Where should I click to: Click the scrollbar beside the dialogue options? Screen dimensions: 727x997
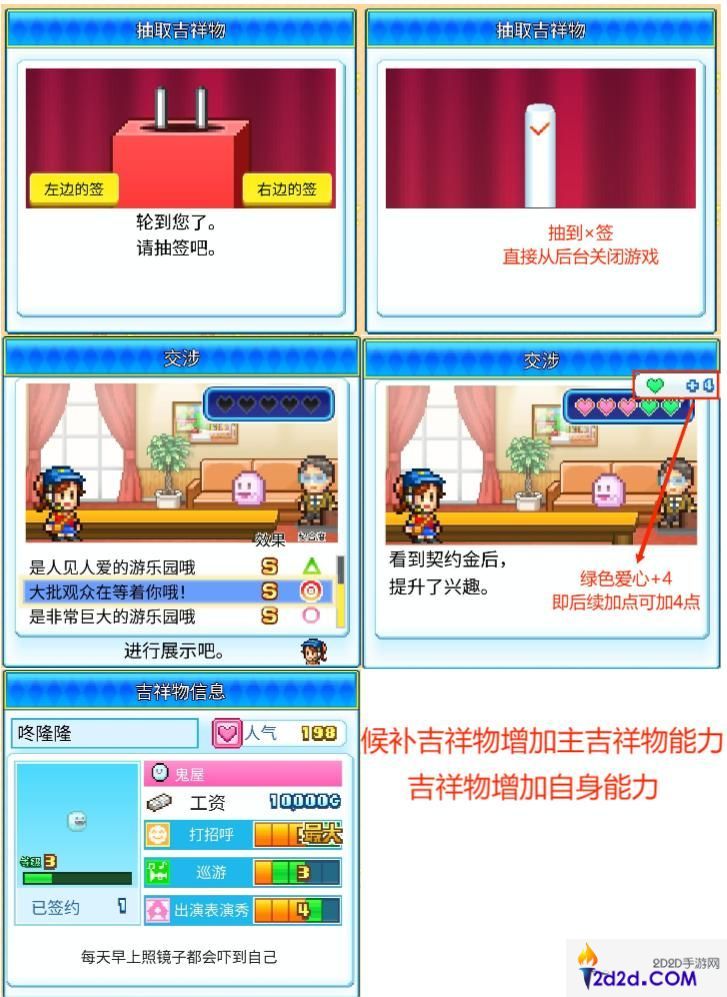340,590
